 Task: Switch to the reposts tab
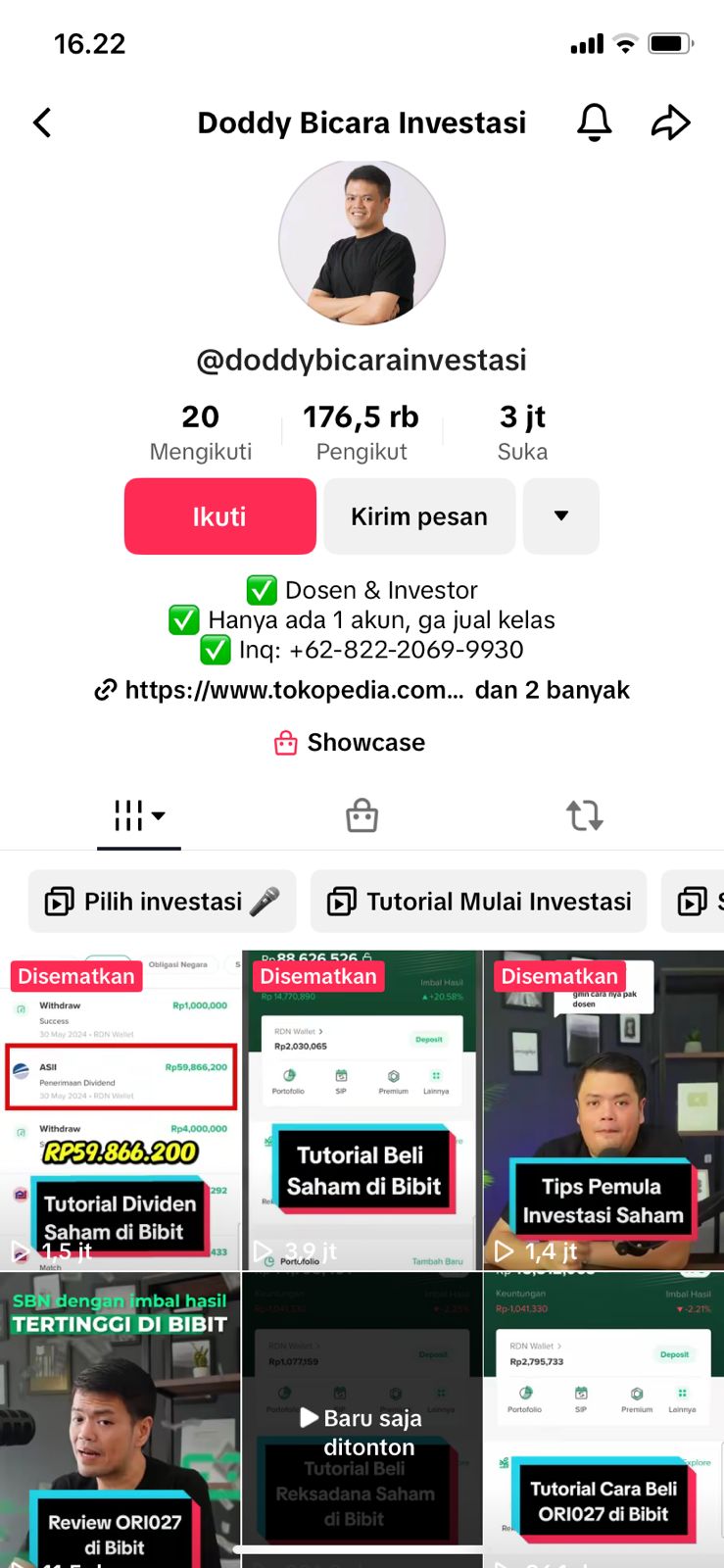[x=585, y=815]
